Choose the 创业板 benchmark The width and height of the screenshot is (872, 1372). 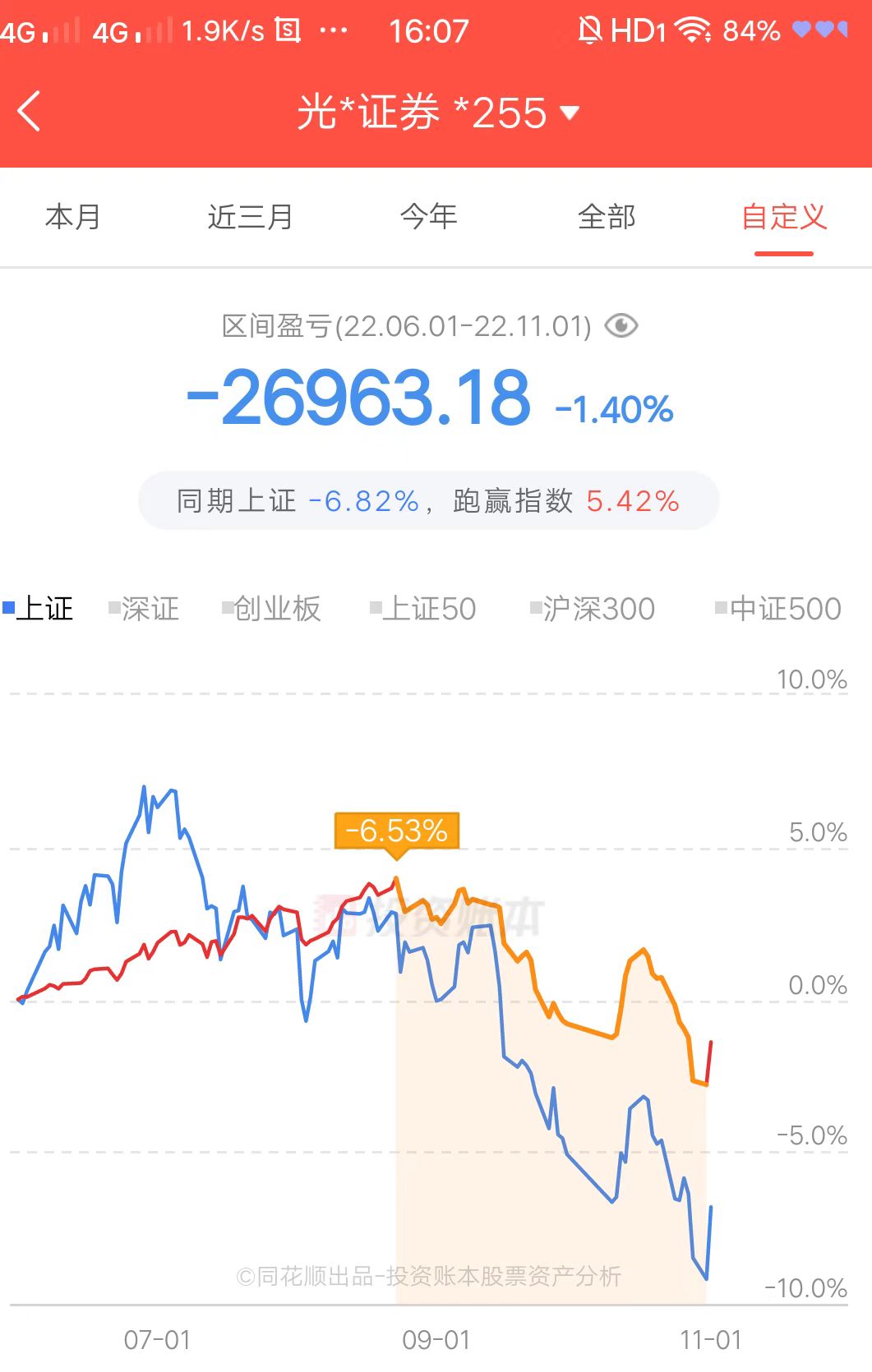(272, 609)
